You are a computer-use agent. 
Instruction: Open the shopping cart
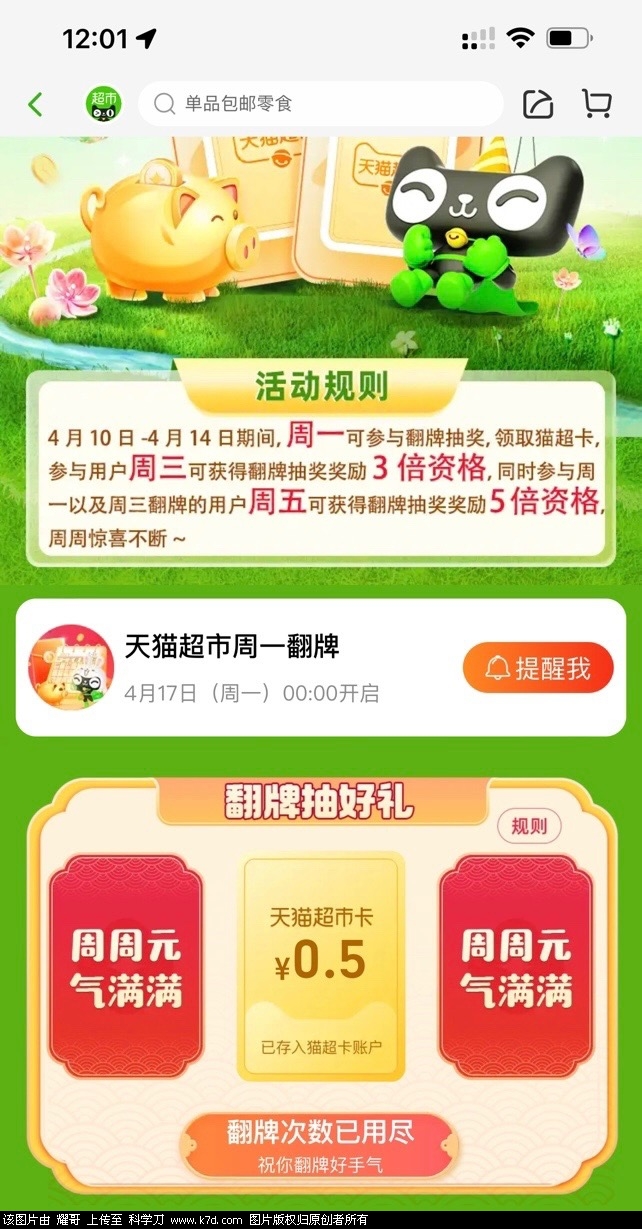596,104
